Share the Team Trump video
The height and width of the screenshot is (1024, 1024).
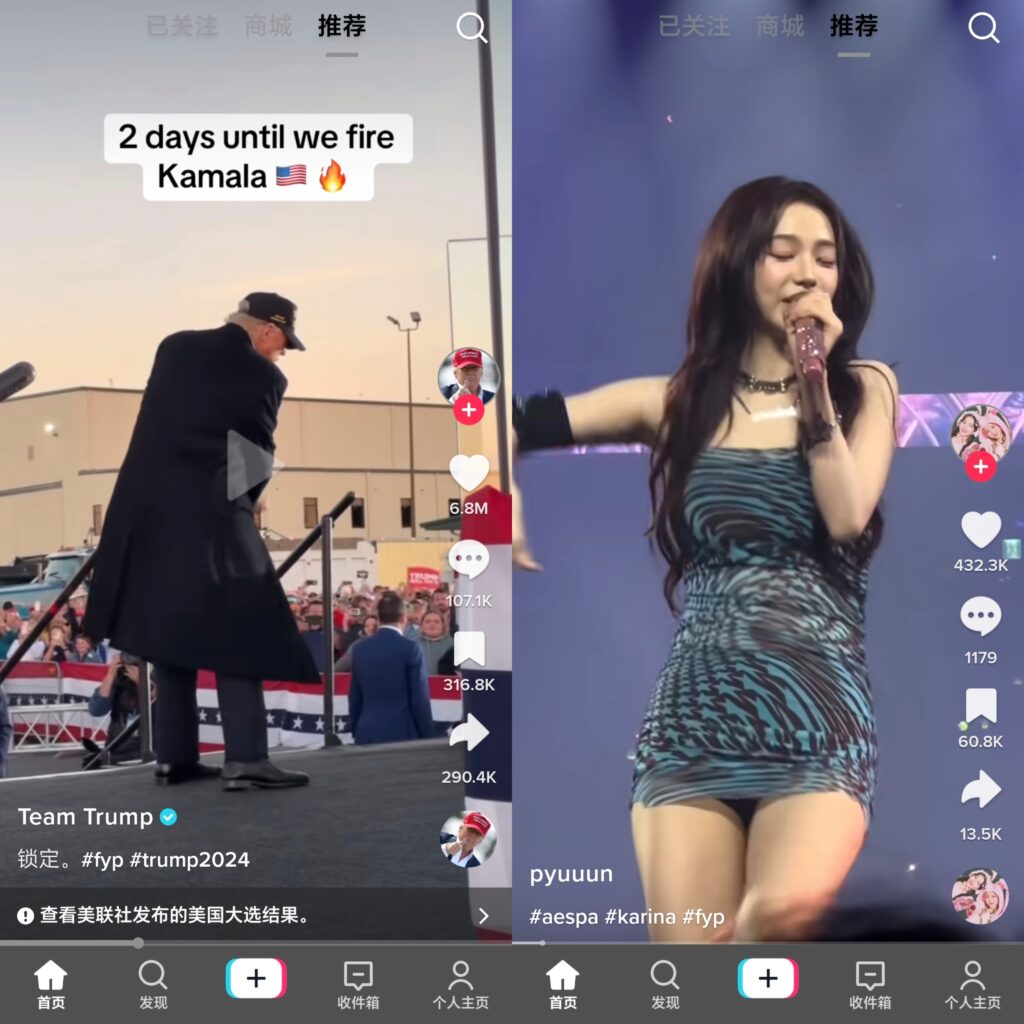point(469,736)
